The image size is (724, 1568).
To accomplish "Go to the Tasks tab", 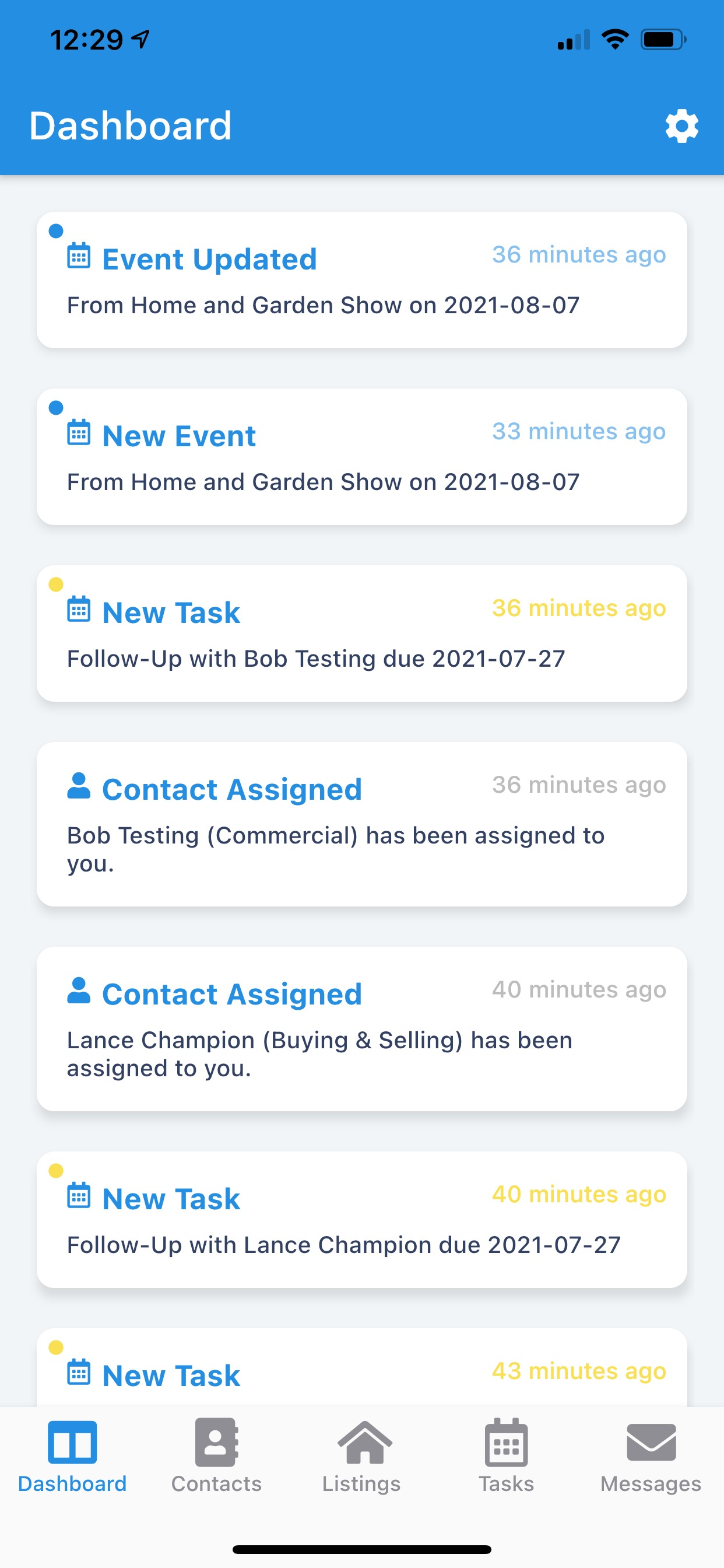I will click(506, 1456).
